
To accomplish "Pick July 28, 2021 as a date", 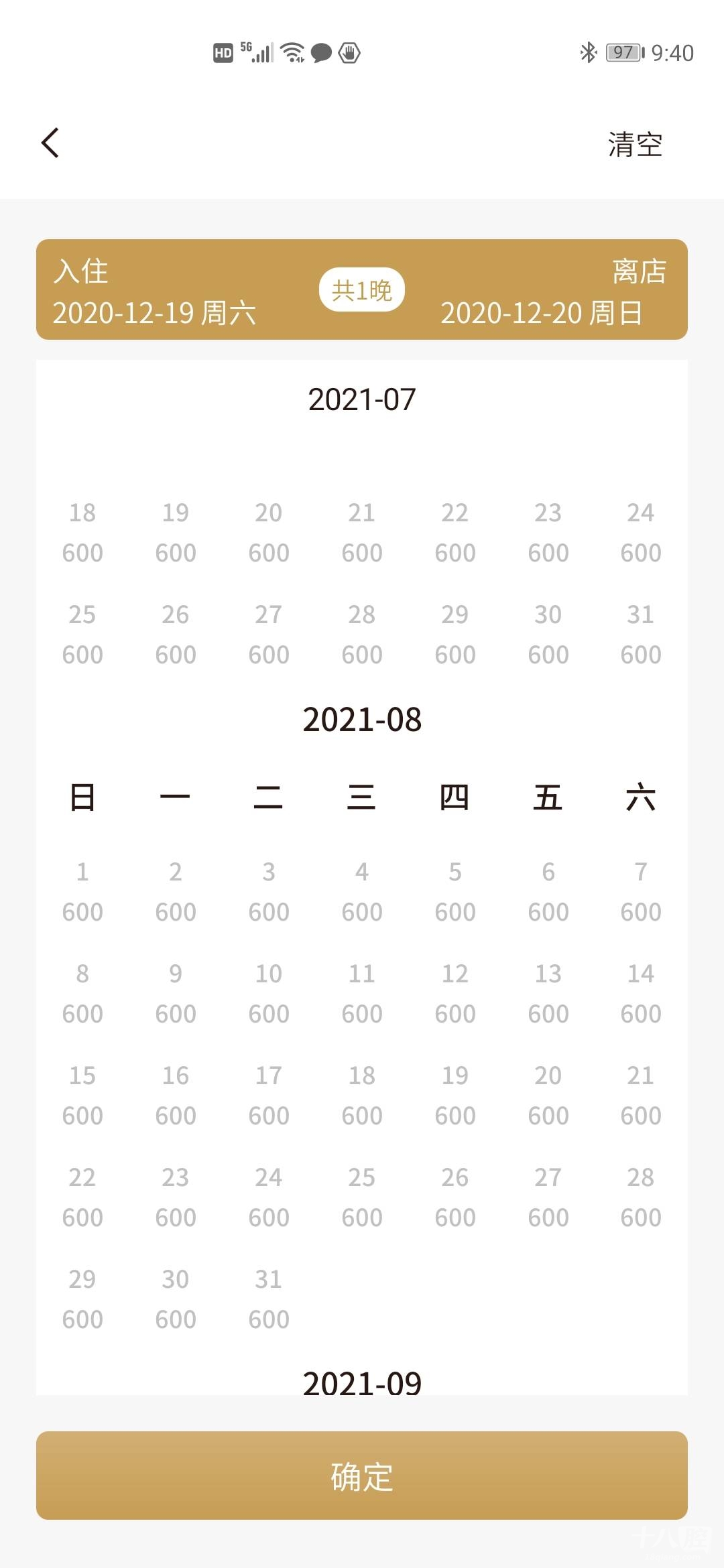I will (362, 634).
